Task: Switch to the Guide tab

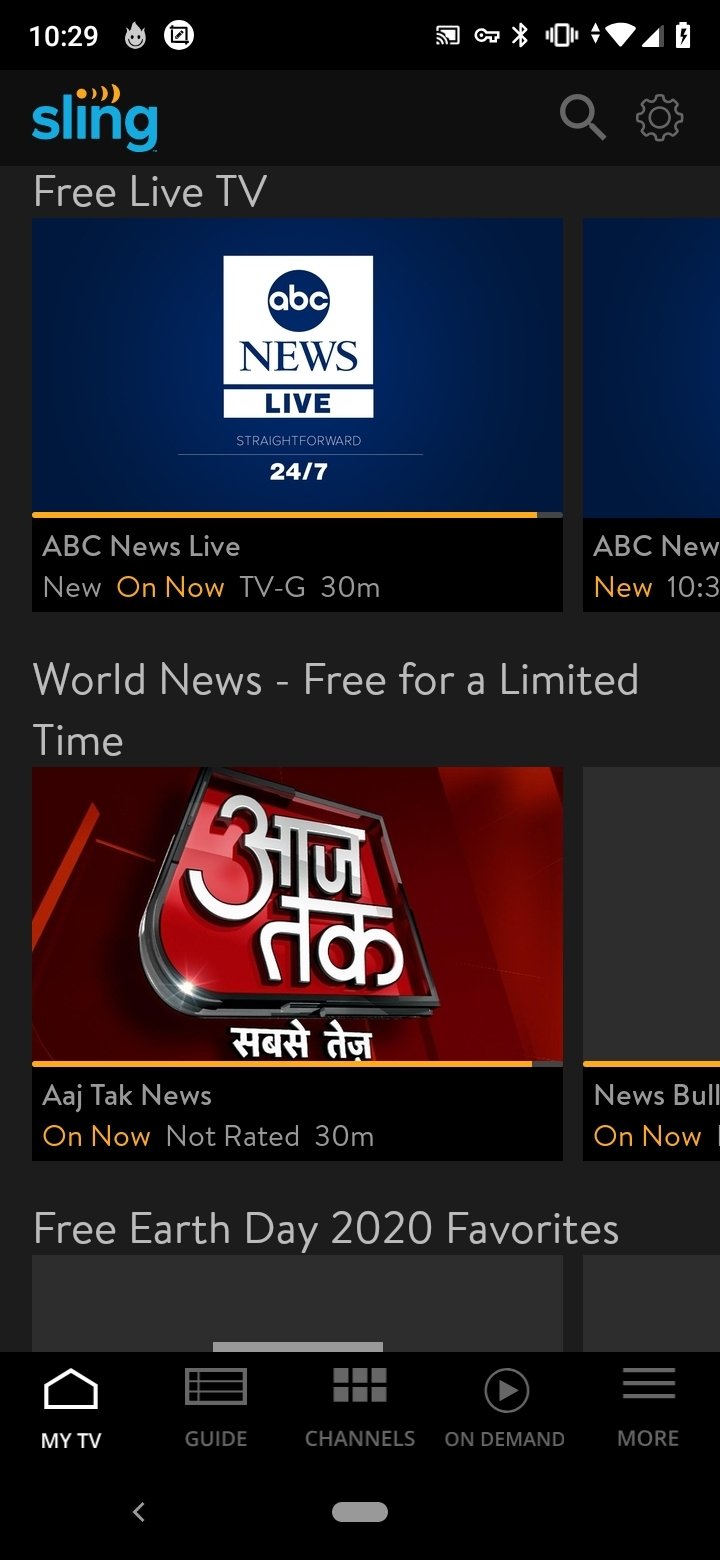Action: 216,1408
